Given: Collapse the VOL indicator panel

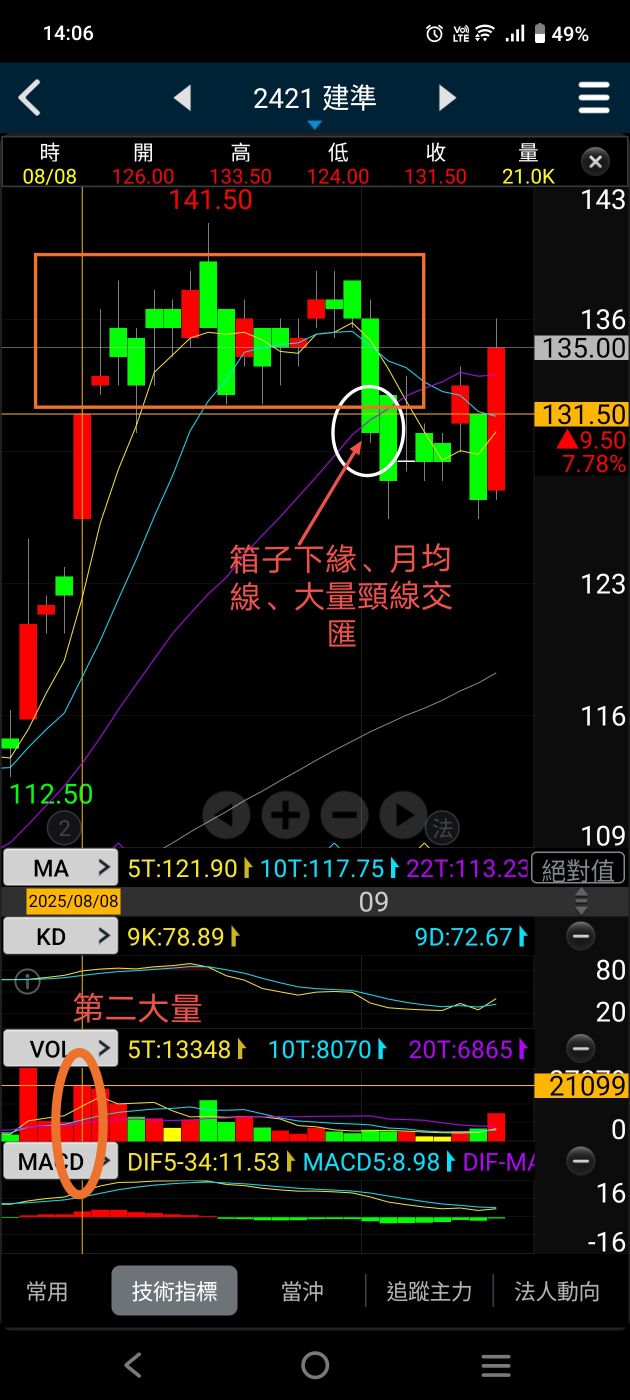Looking at the screenshot, I should [x=581, y=1049].
